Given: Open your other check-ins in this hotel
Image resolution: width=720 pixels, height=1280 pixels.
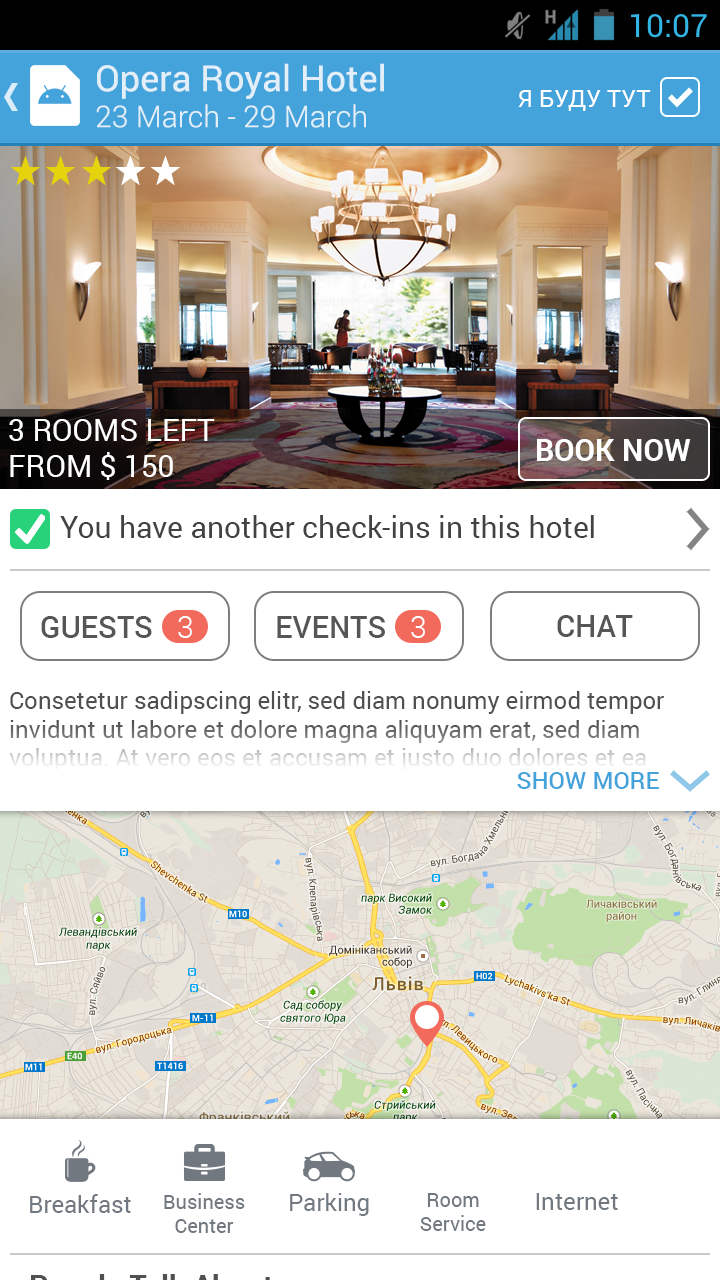Looking at the screenshot, I should click(360, 528).
